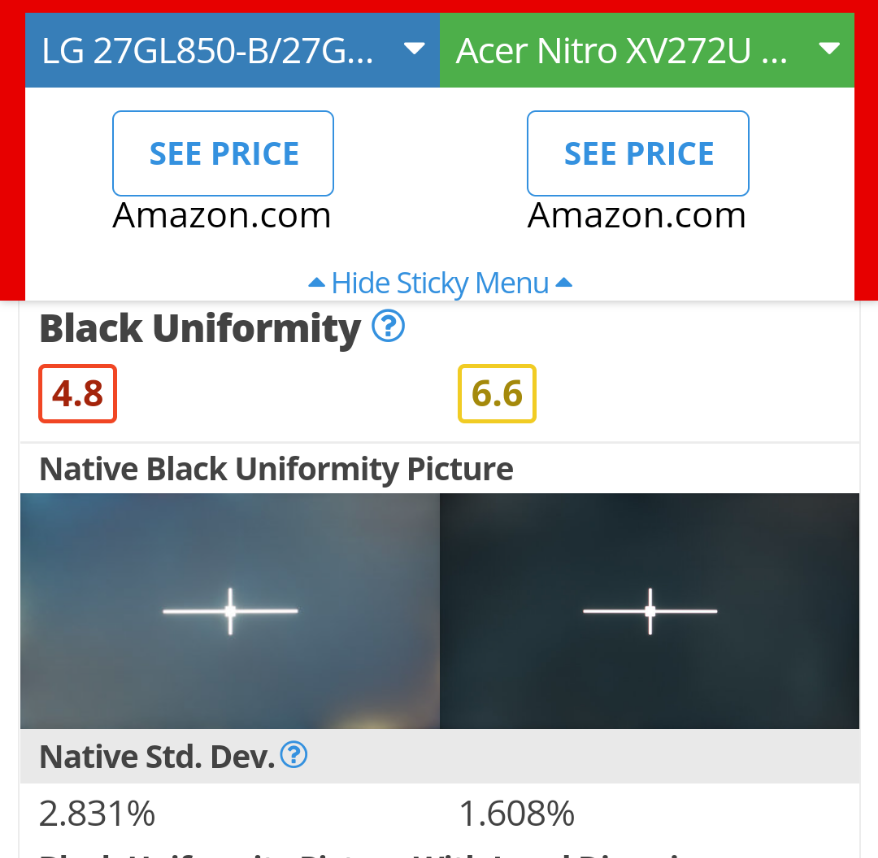This screenshot has height=858, width=878.
Task: Open the Acer Nitro XV272U monitor dropdown
Action: coord(646,51)
